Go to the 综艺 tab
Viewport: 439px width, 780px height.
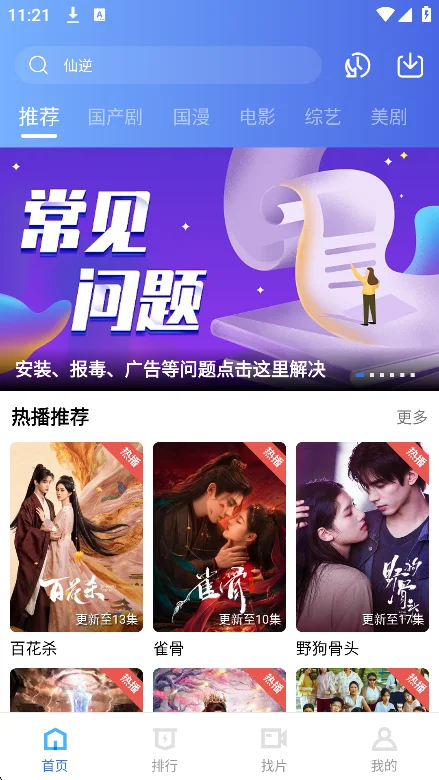point(323,117)
